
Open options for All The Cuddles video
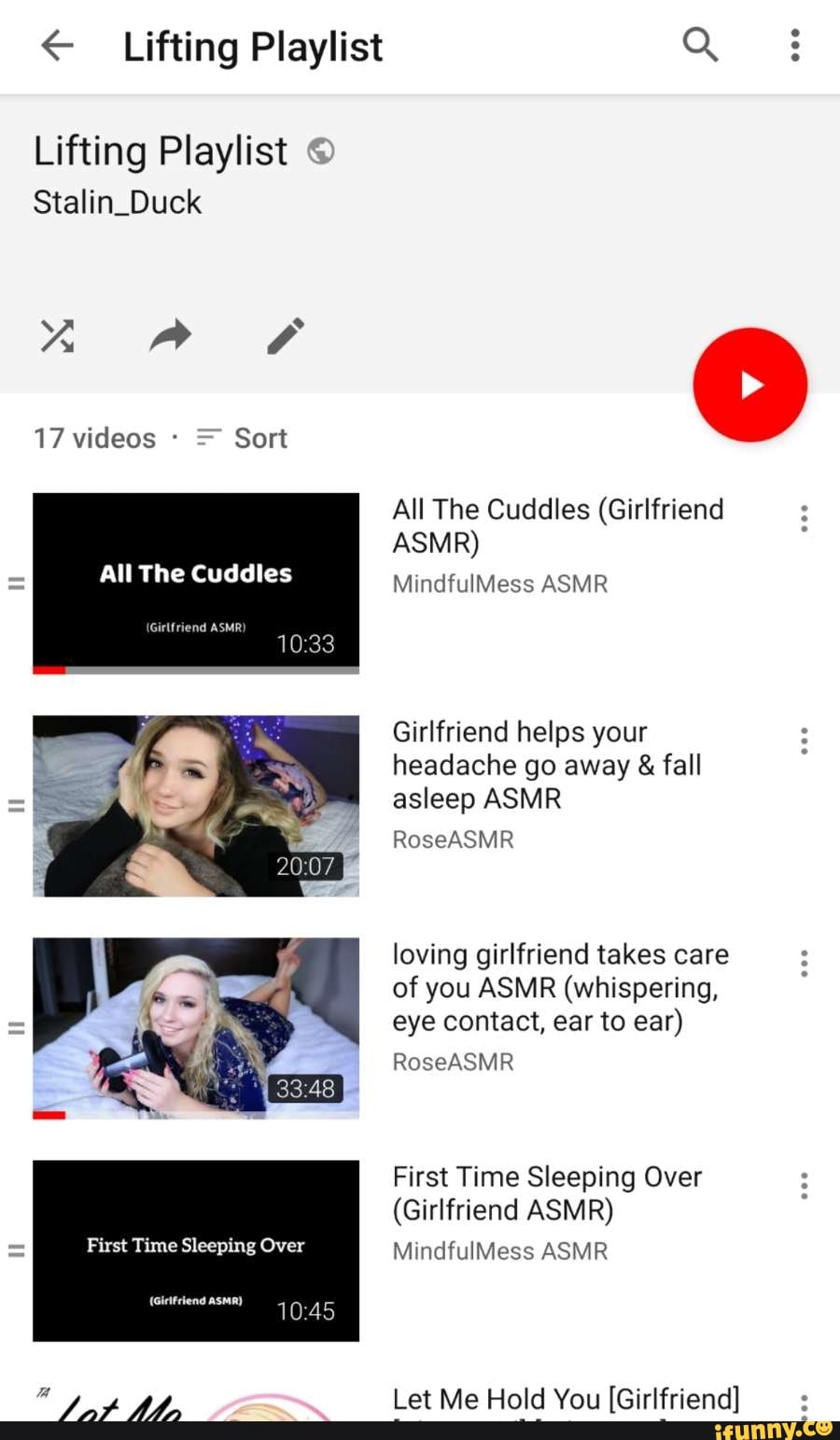point(804,519)
